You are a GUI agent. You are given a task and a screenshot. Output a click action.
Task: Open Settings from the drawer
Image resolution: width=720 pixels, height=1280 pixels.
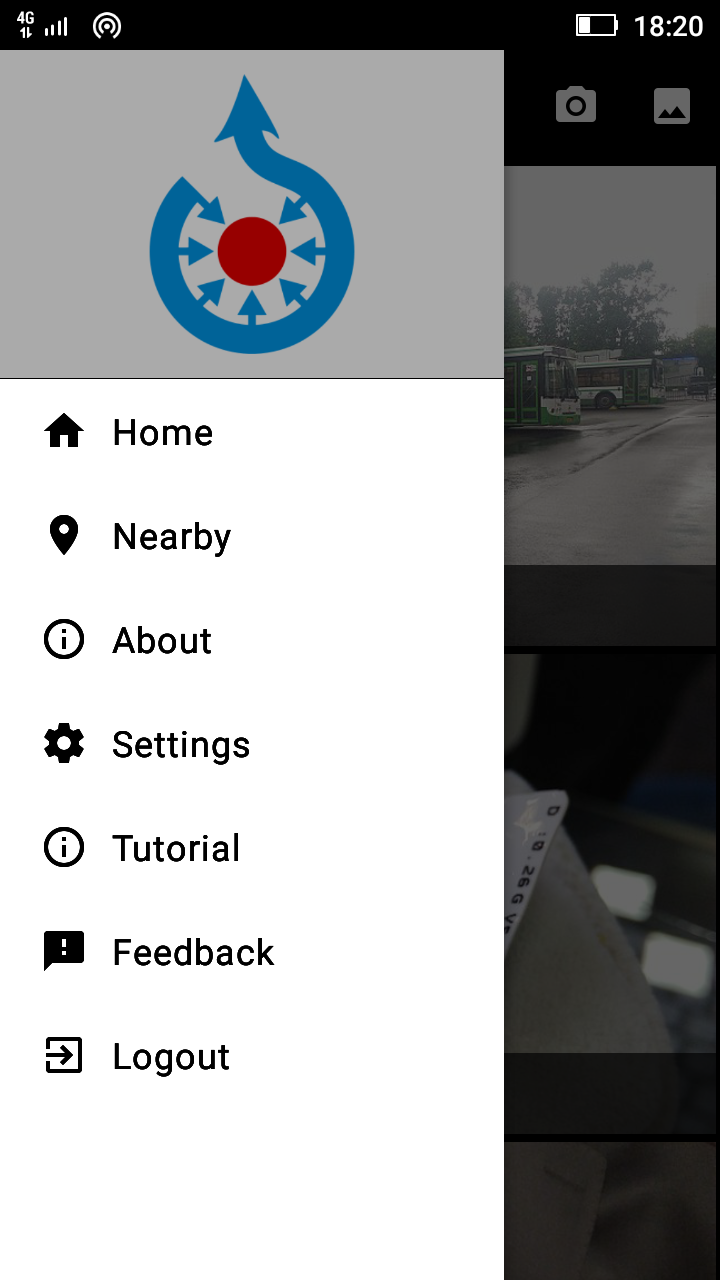coord(180,744)
